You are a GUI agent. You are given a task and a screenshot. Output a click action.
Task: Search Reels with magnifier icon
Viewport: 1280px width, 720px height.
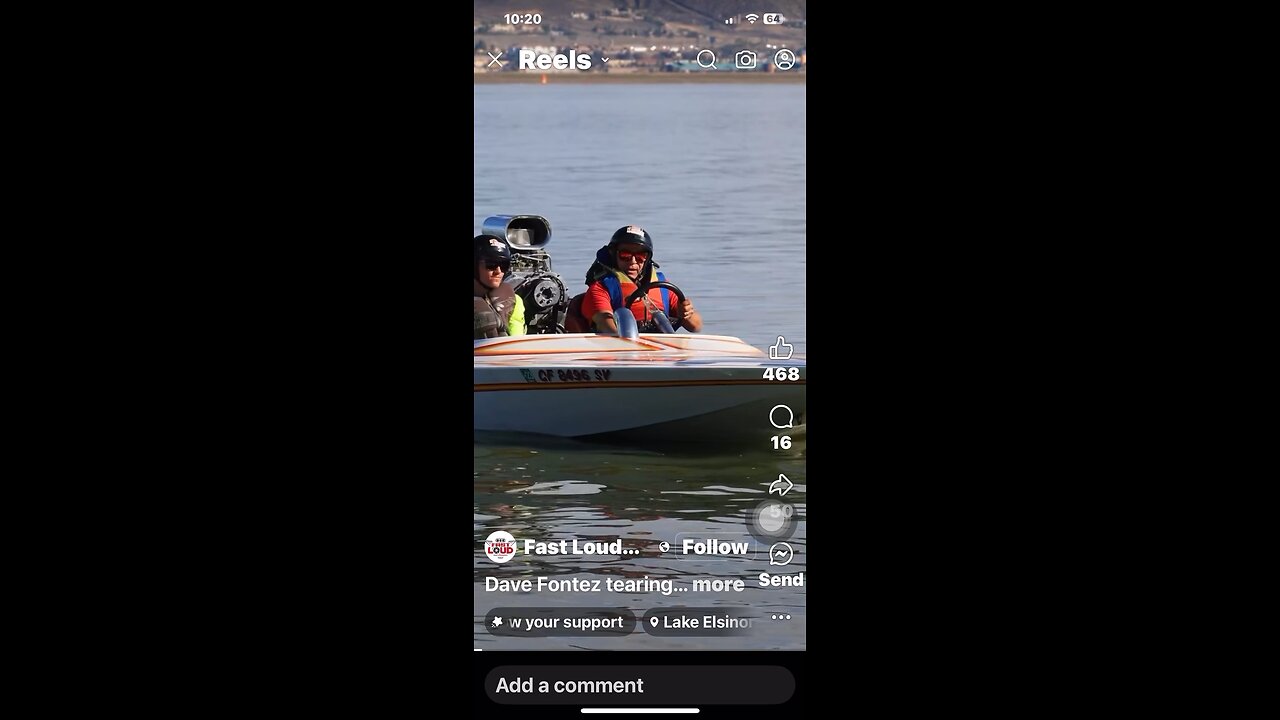click(707, 60)
